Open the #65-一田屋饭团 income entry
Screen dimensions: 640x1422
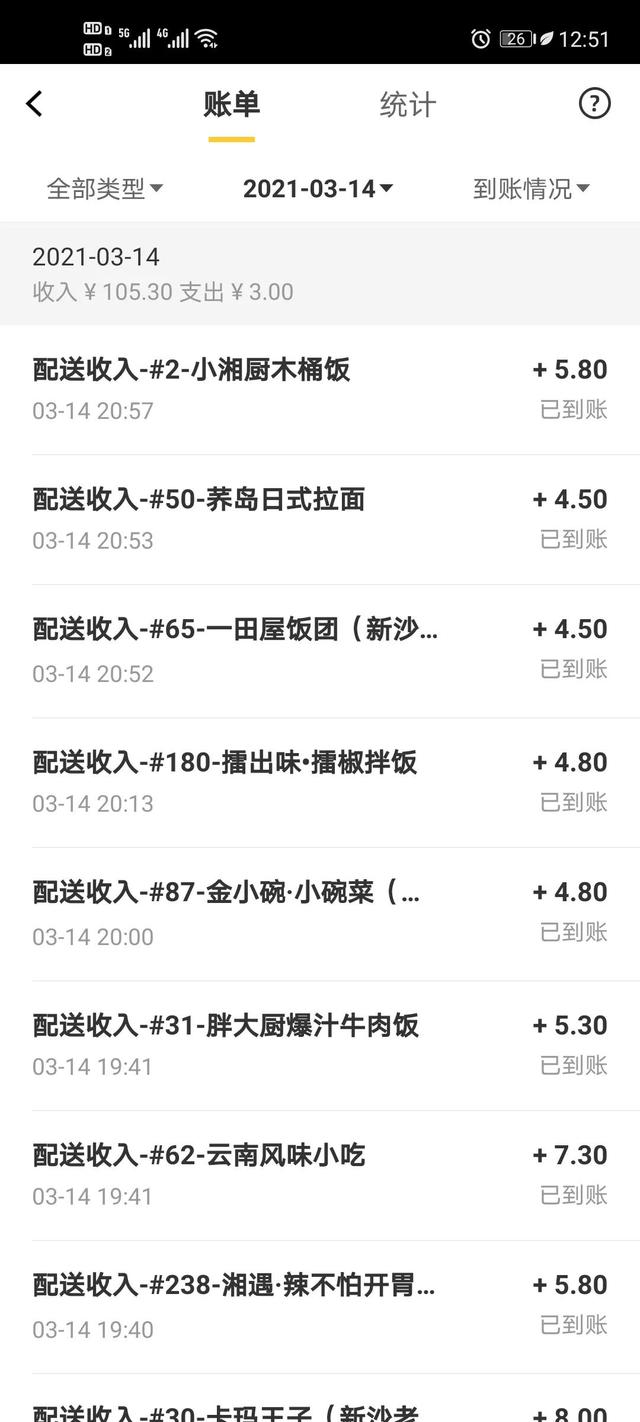[320, 650]
